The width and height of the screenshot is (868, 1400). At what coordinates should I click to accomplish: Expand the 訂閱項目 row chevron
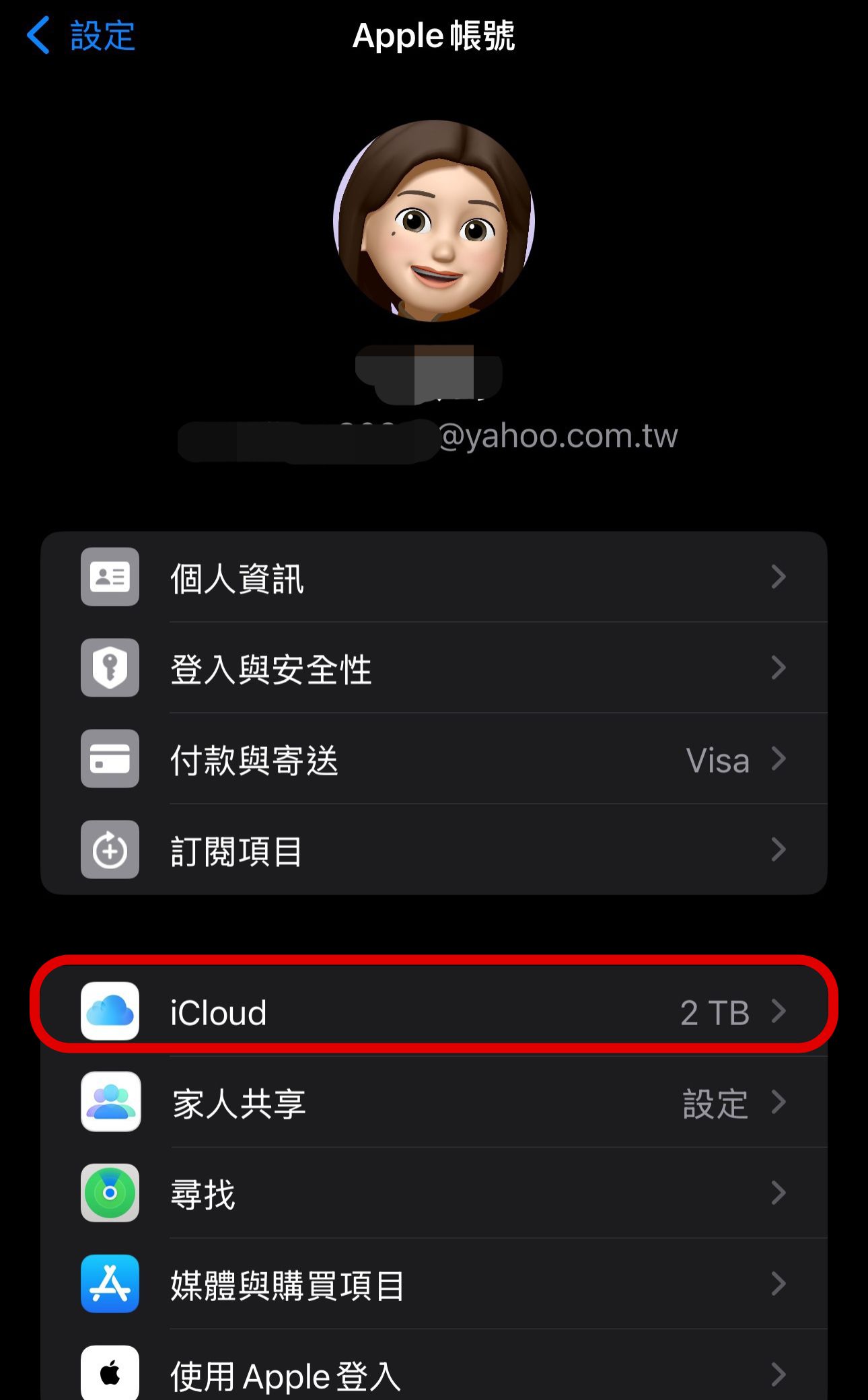click(779, 850)
